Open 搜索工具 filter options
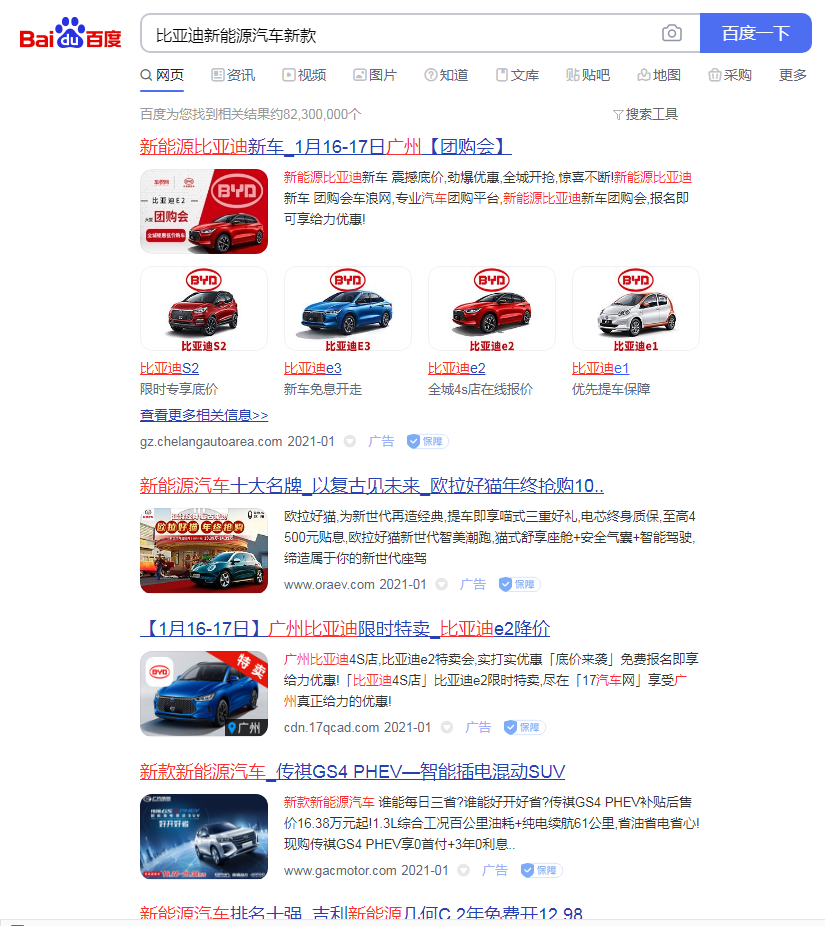This screenshot has width=825, height=926. (x=645, y=114)
